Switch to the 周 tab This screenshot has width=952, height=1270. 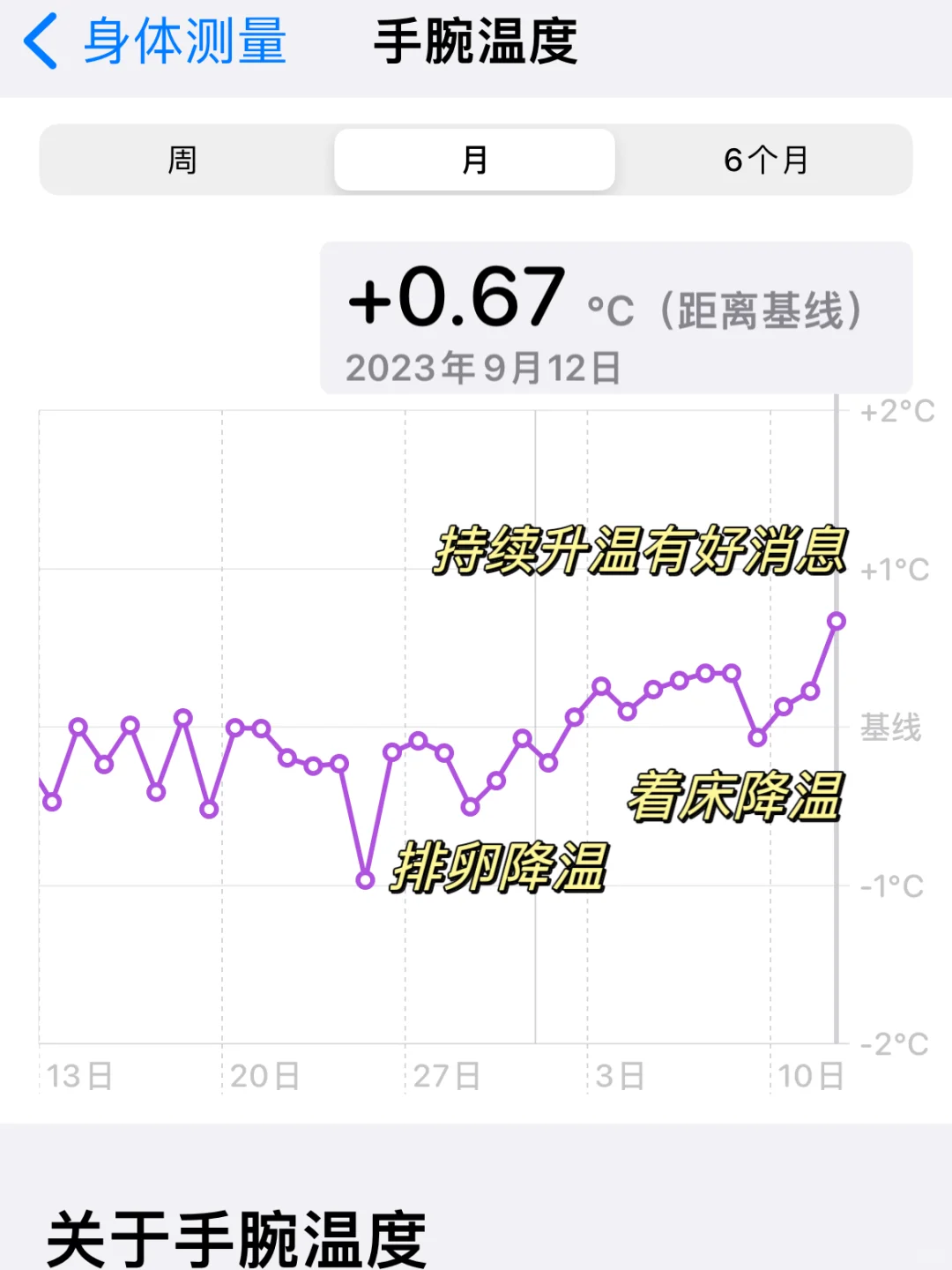[182, 160]
